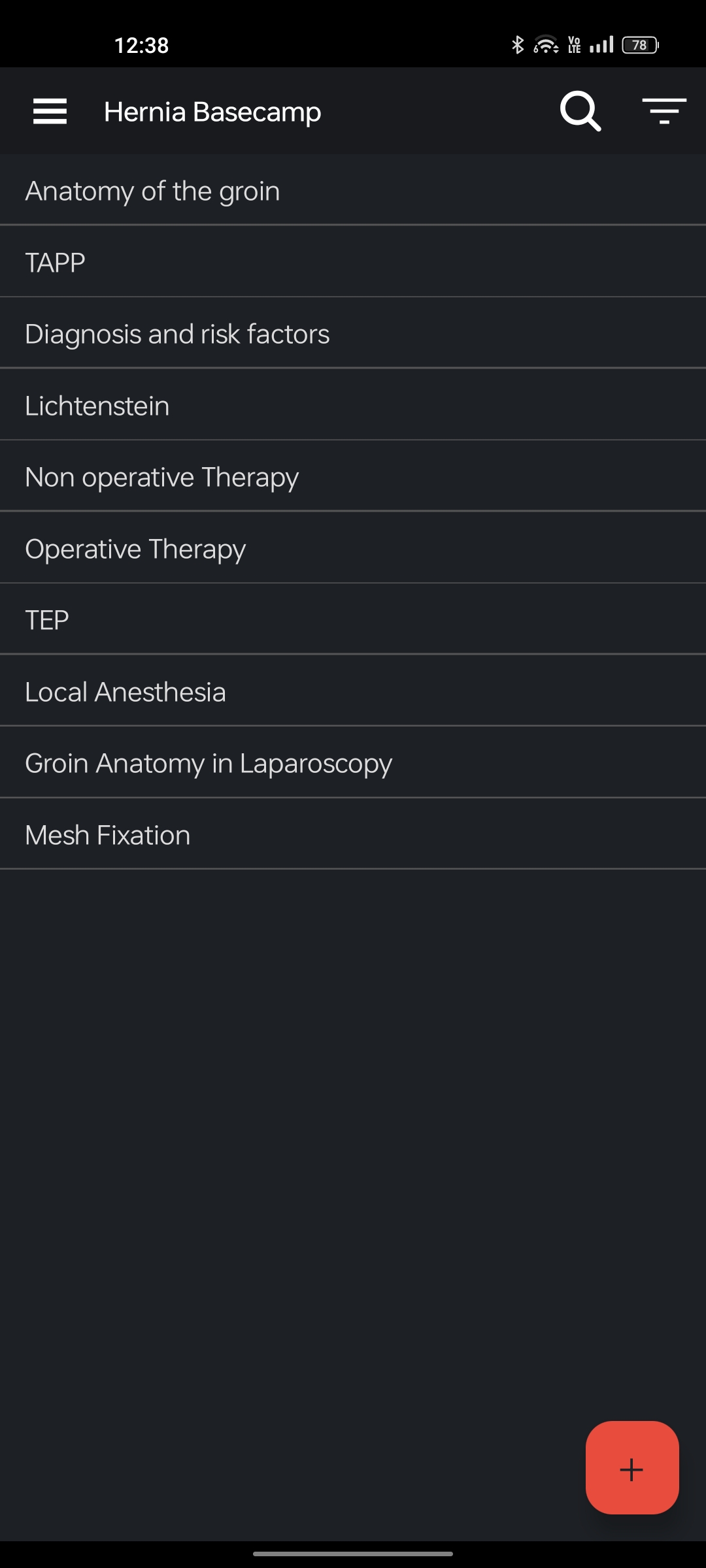The image size is (706, 1568).
Task: Open the search icon
Action: [x=580, y=112]
